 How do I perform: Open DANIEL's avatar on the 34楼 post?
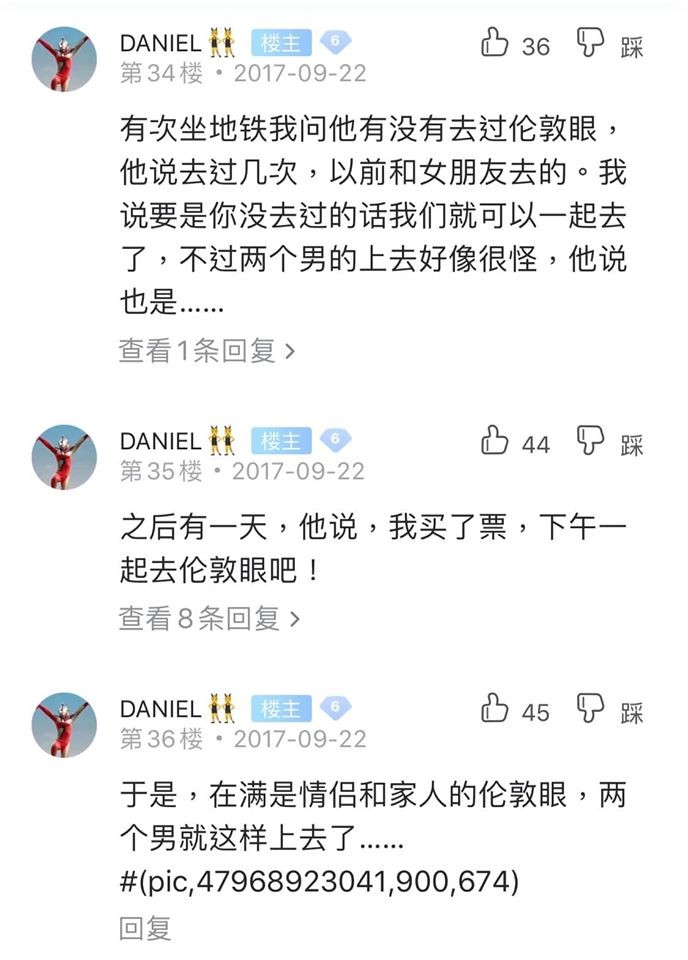[x=64, y=59]
